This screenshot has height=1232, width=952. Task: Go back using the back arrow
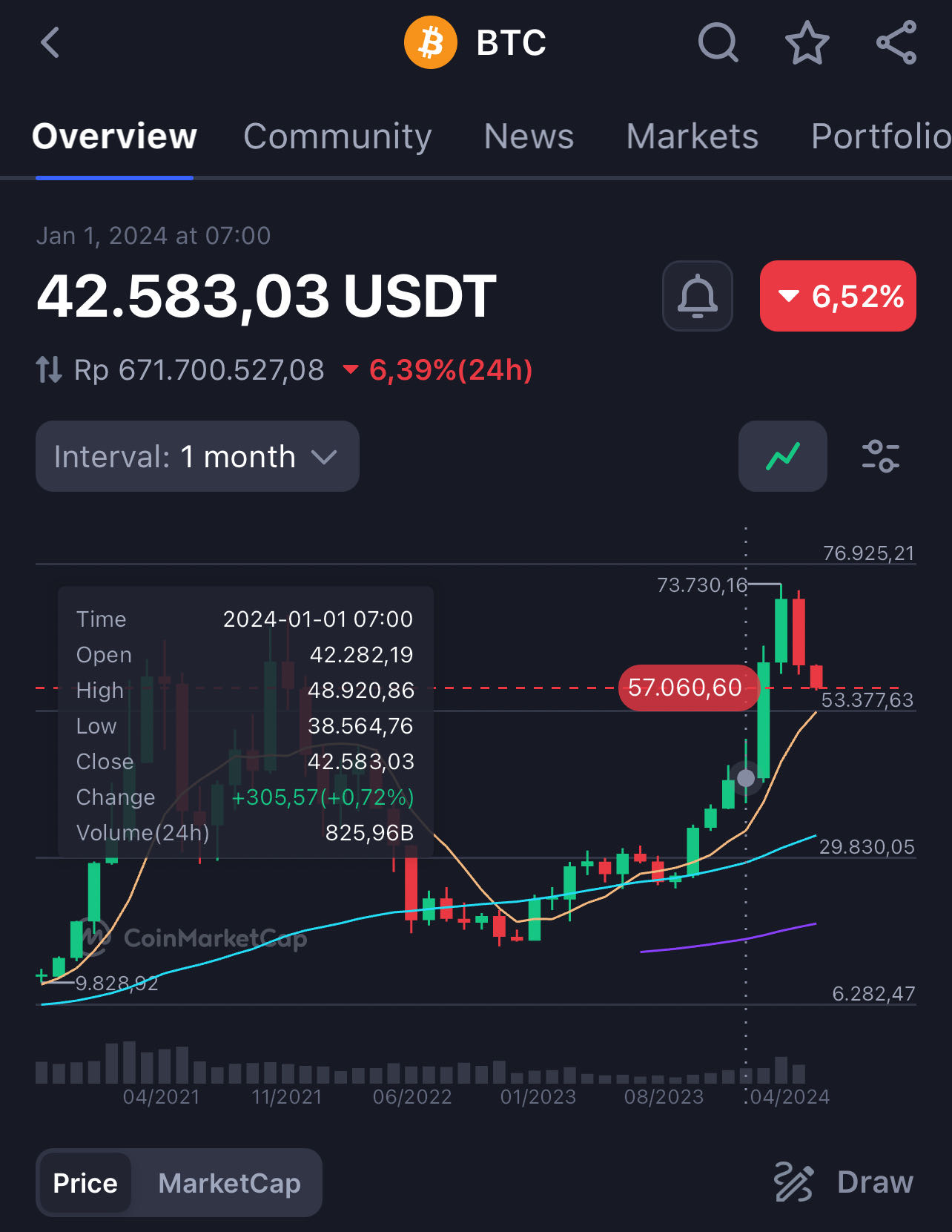[x=50, y=42]
